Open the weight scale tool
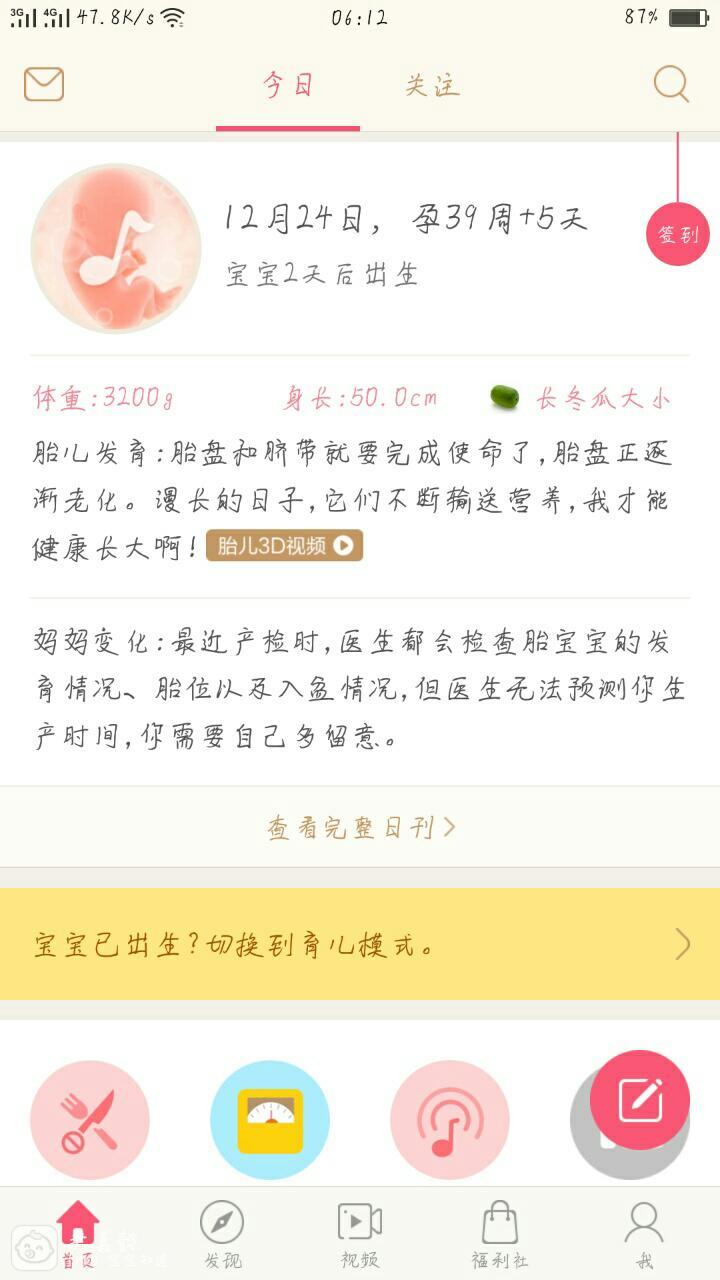Screen dimensions: 720x1280 click(x=270, y=1120)
